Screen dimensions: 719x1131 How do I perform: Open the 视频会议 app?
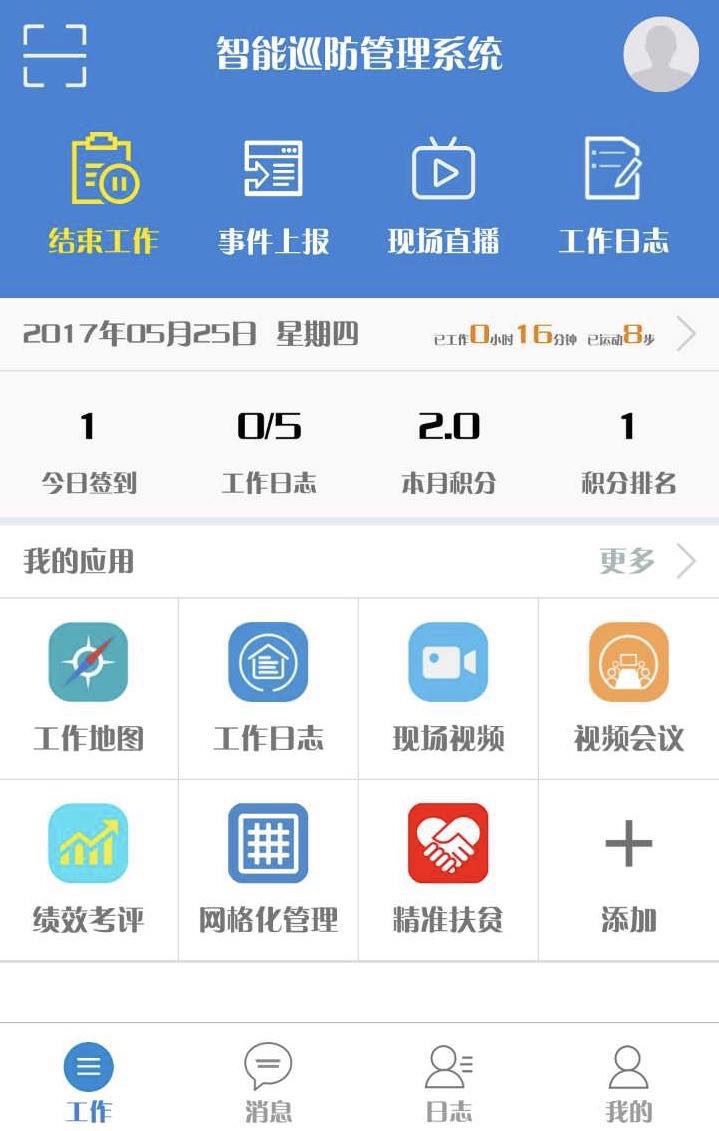628,688
